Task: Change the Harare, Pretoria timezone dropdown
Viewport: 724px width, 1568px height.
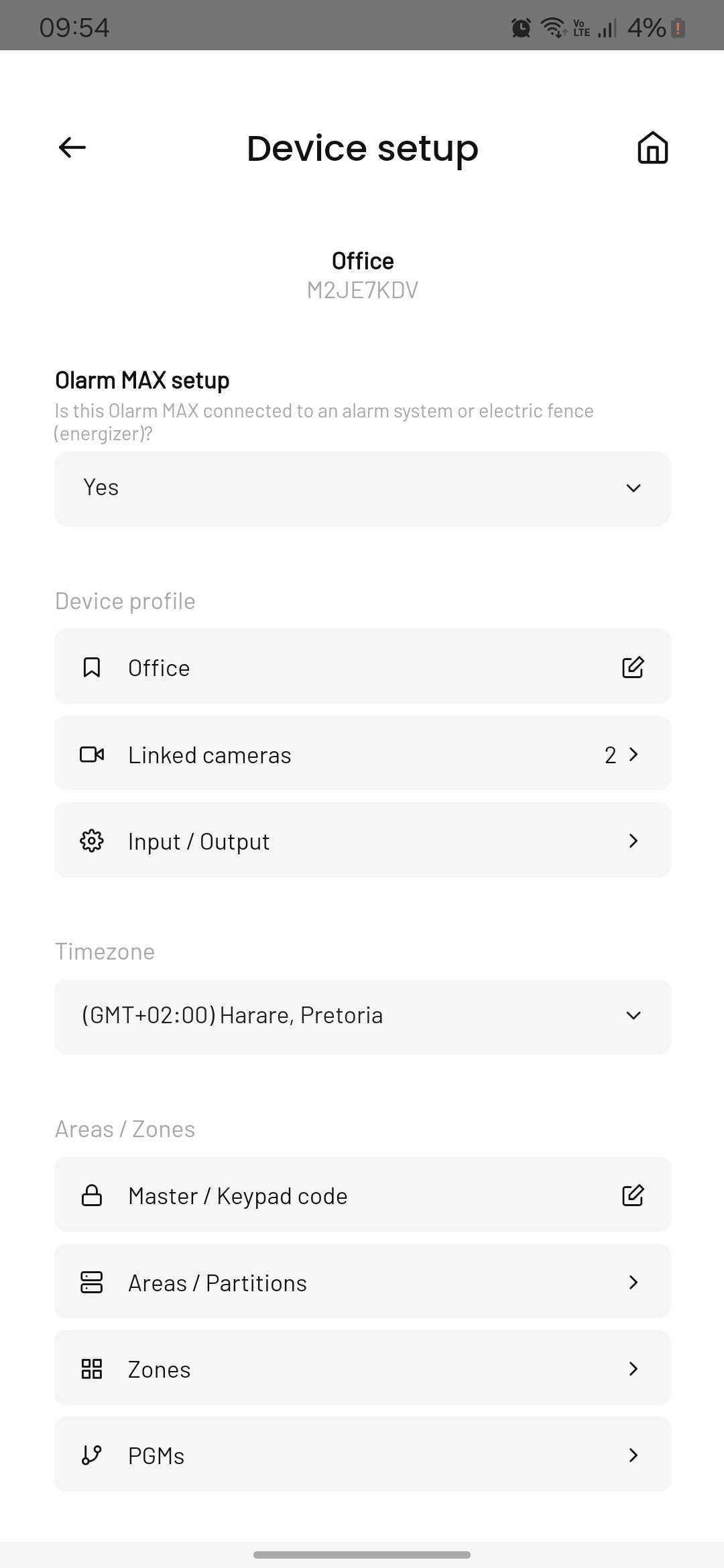Action: click(363, 1017)
